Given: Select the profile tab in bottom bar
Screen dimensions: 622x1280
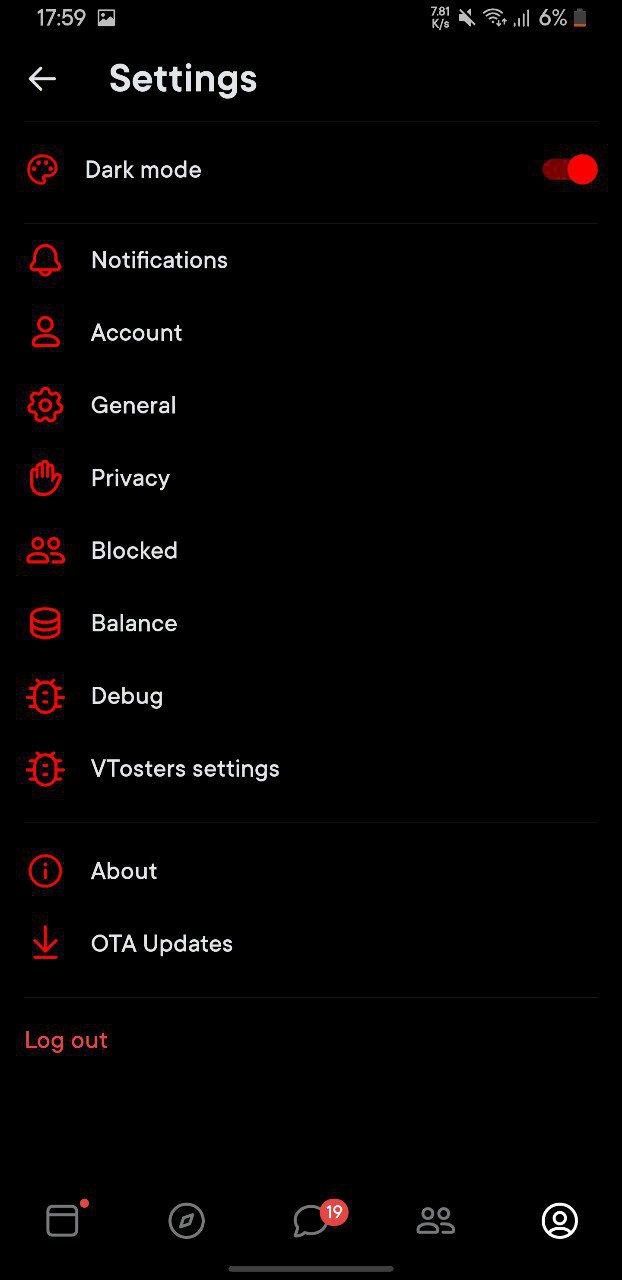Looking at the screenshot, I should click(560, 1221).
